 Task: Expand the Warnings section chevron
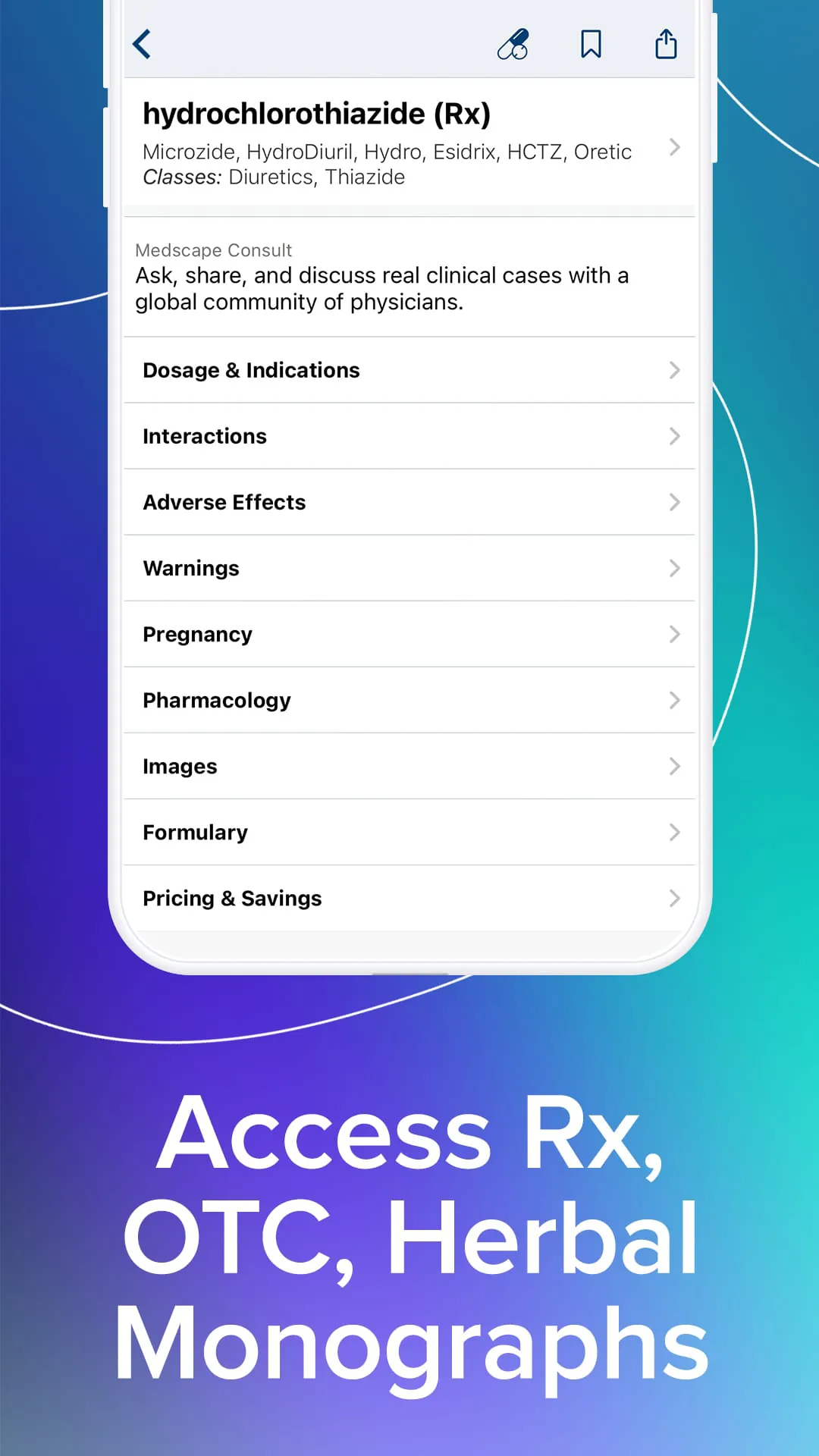click(x=674, y=568)
